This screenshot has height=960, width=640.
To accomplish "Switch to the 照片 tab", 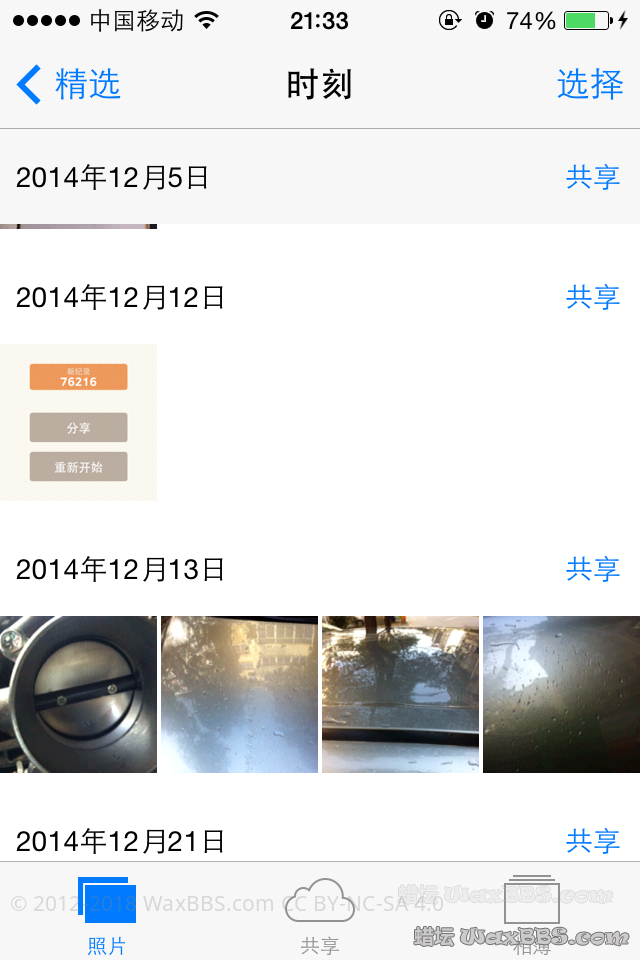I will [x=106, y=915].
